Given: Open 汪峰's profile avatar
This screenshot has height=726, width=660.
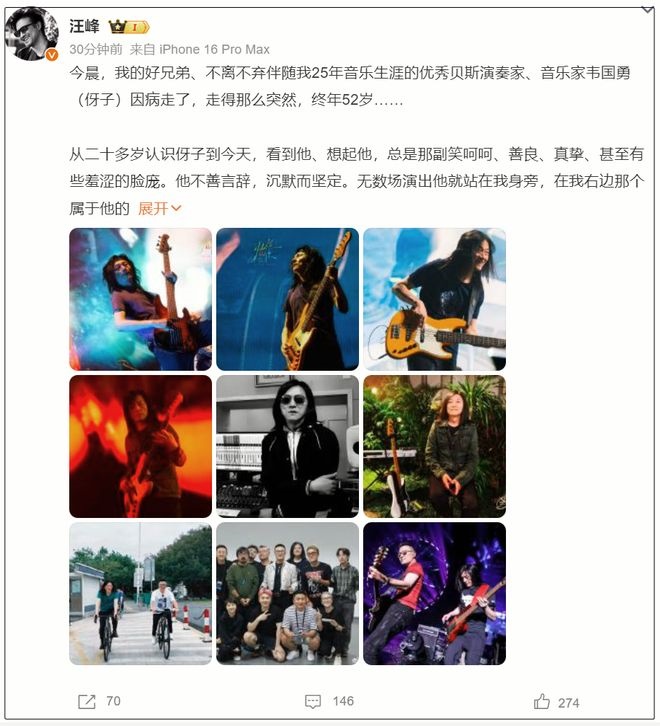Looking at the screenshot, I should tap(36, 35).
